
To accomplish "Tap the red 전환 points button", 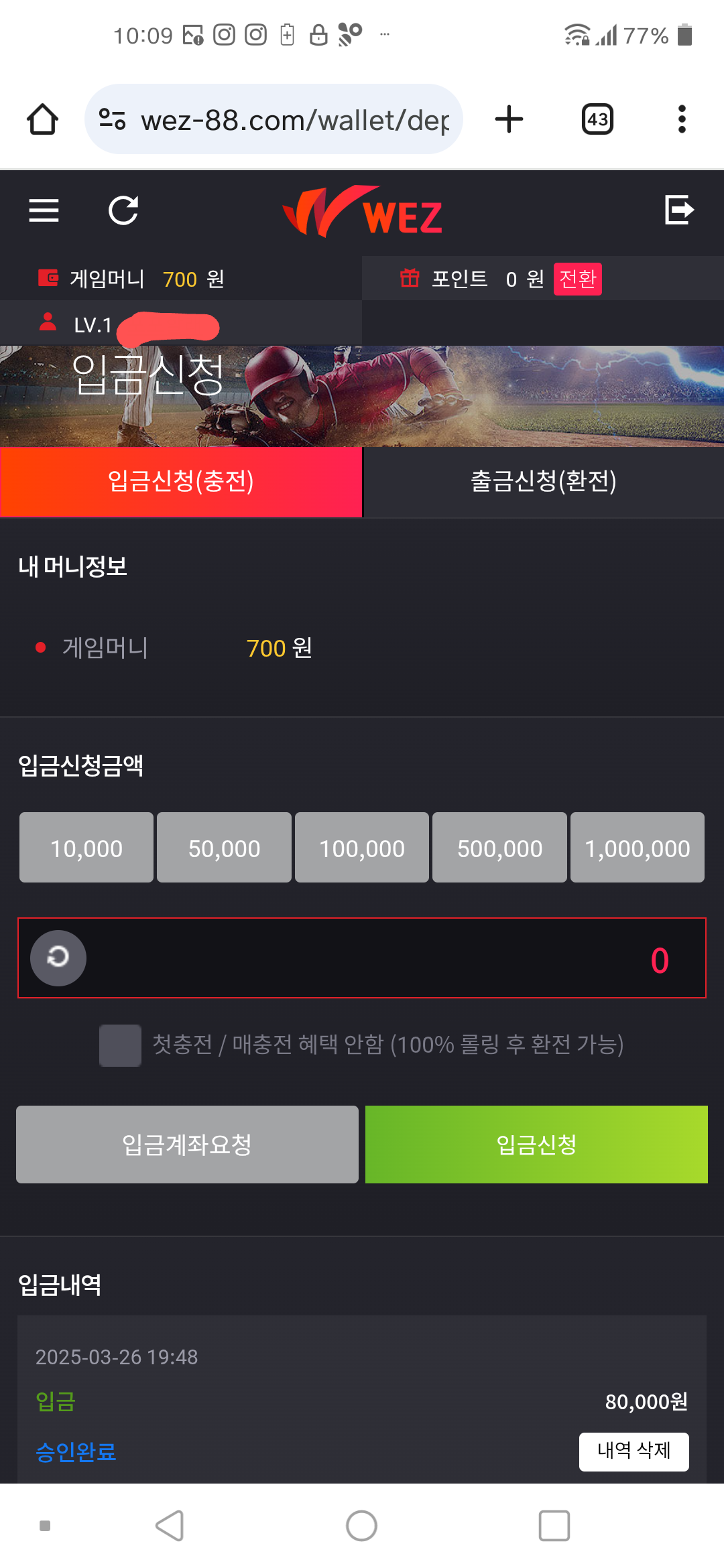I will (x=577, y=279).
